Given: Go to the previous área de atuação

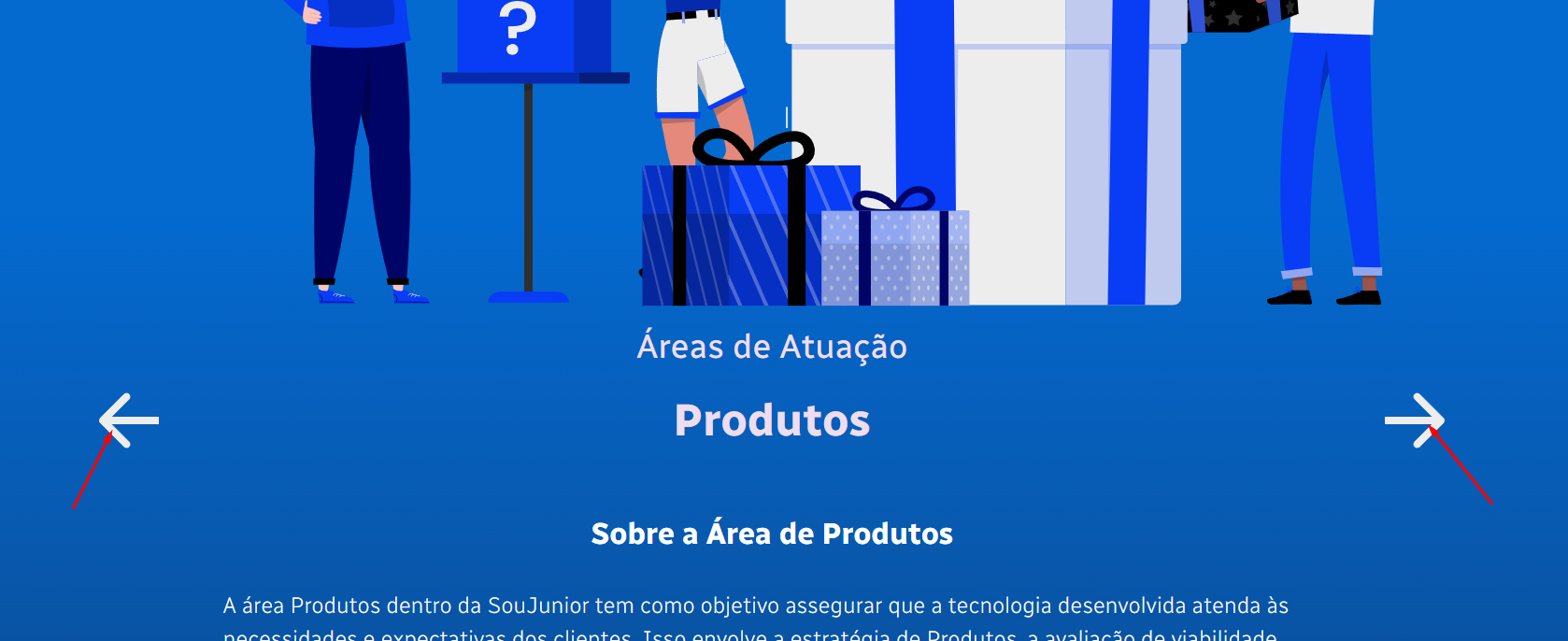Looking at the screenshot, I should coord(129,420).
